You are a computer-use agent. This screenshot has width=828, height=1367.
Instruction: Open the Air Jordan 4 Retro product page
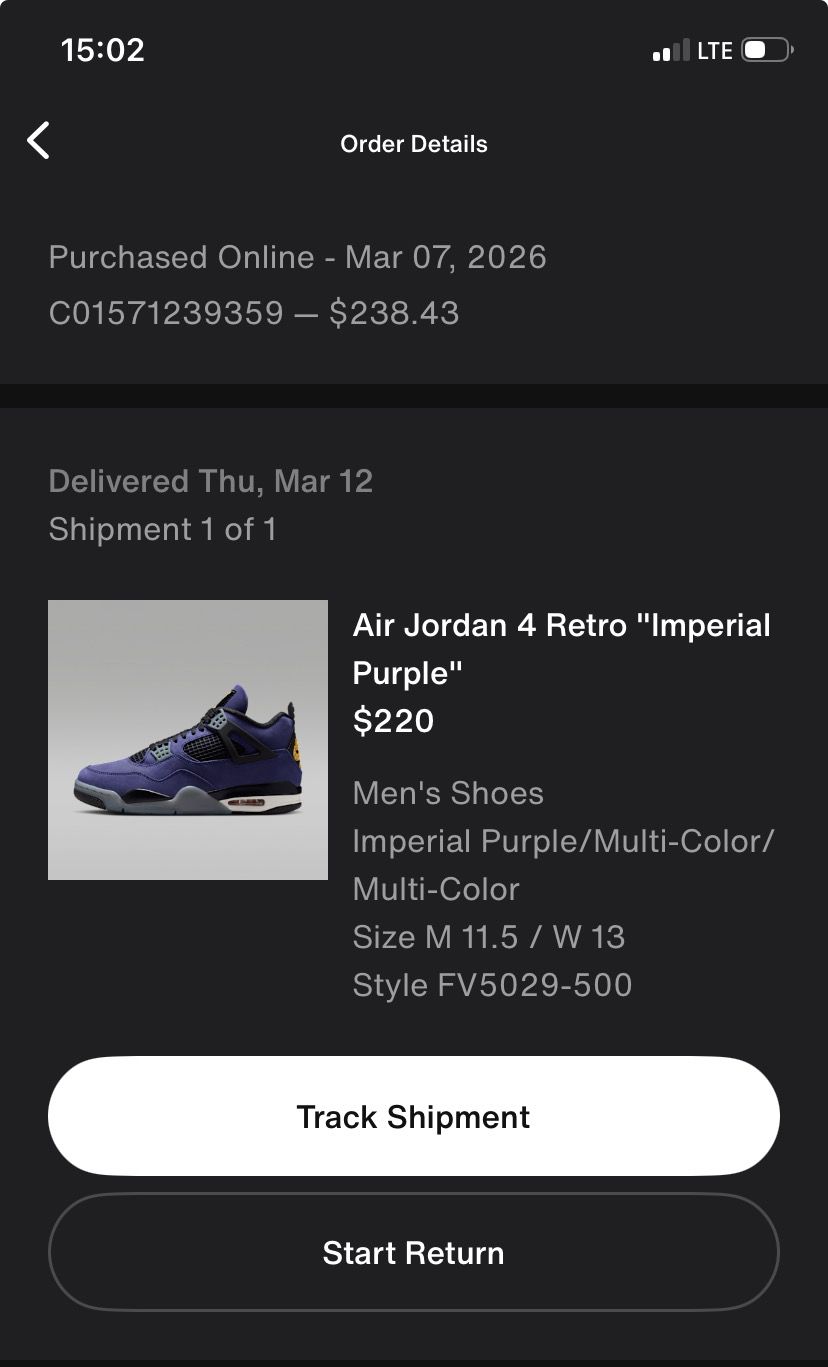pyautogui.click(x=562, y=648)
